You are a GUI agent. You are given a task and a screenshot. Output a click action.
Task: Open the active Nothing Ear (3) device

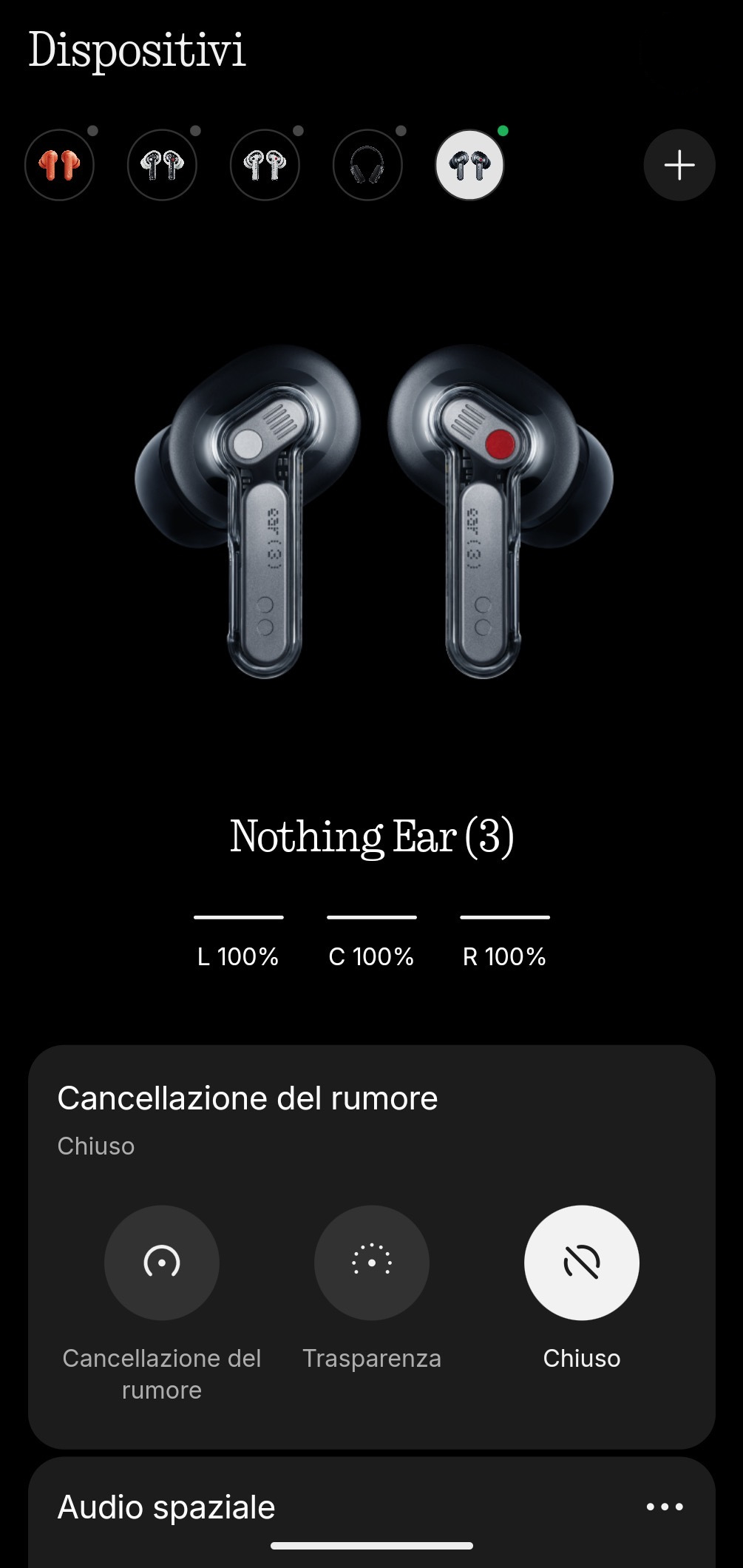(x=469, y=165)
